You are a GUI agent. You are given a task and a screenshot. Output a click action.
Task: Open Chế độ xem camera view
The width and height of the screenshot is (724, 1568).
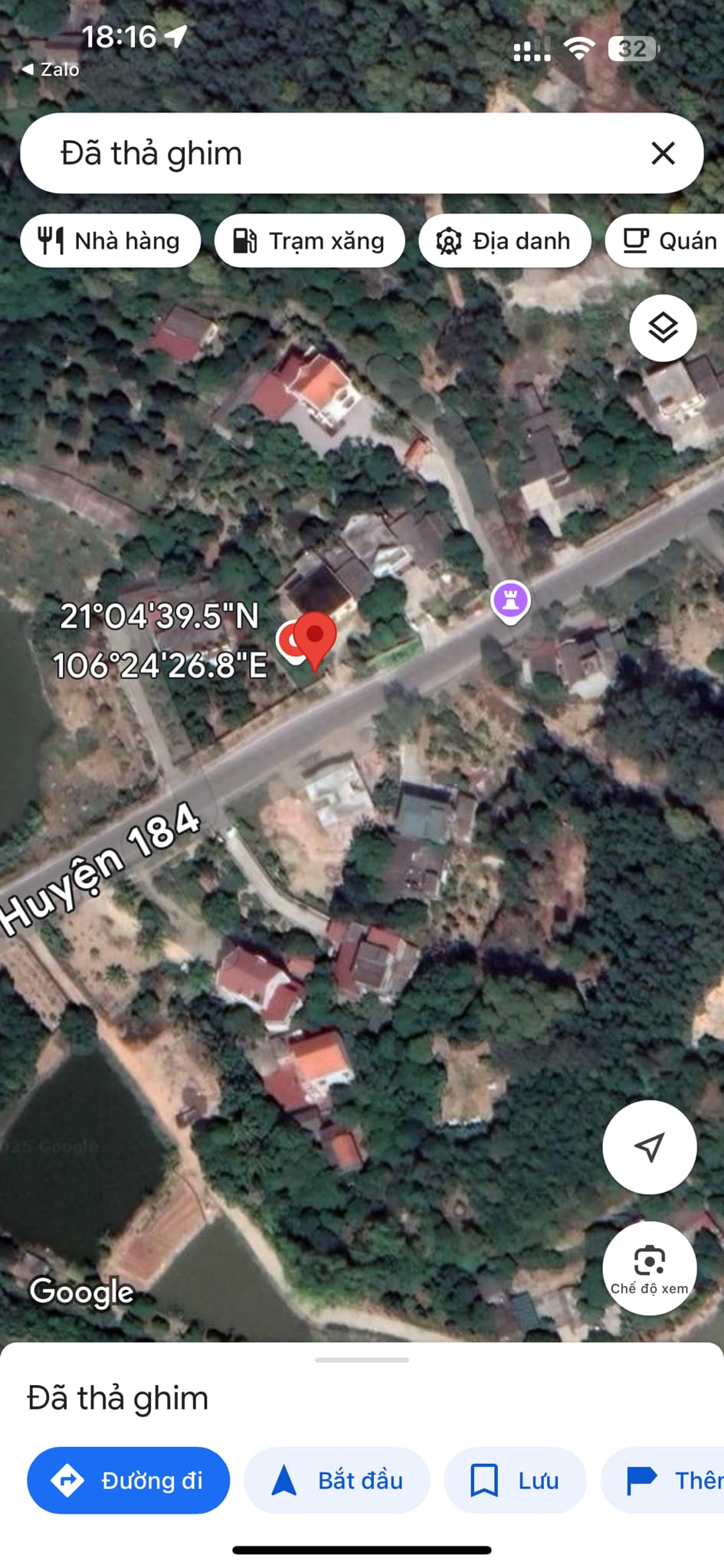pos(649,1269)
